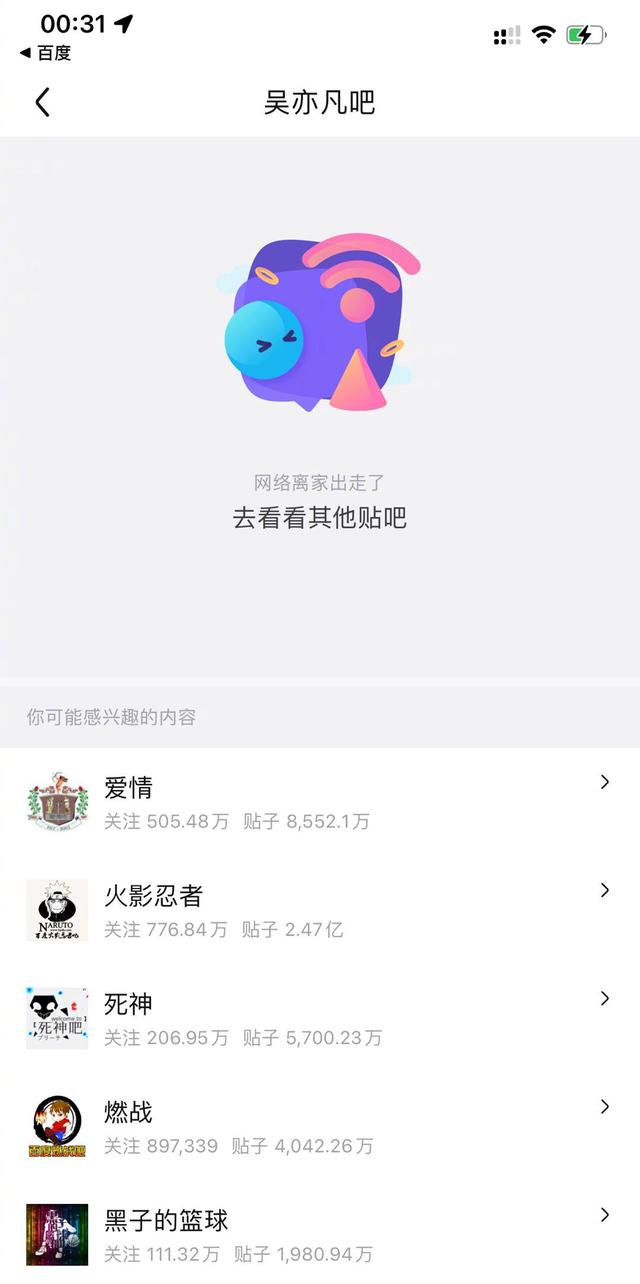Open the 黑子的篮球 tieba
The height and width of the screenshot is (1284, 640).
tap(320, 1234)
